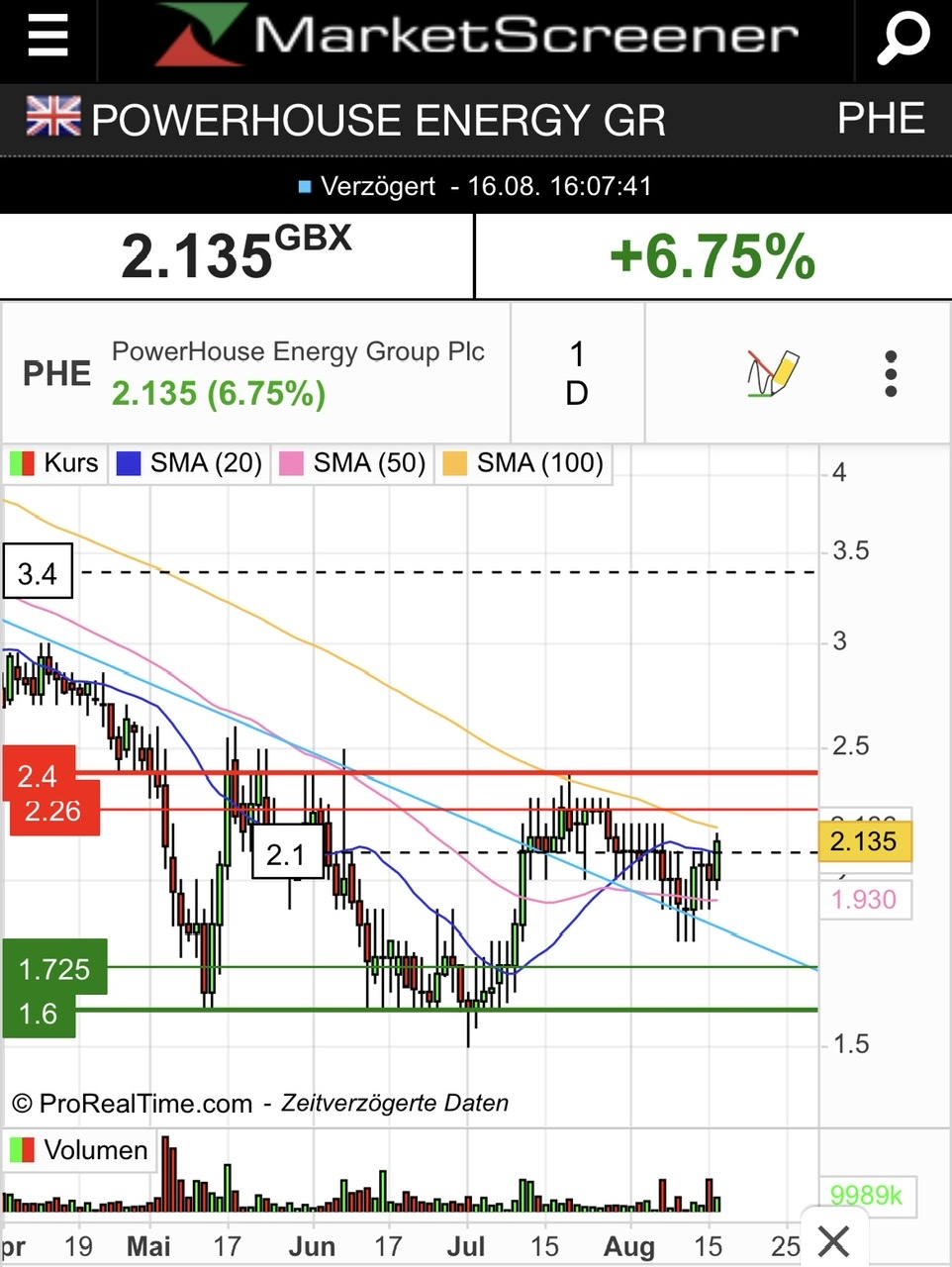Toggle the SMA (20) indicator
This screenshot has width=952, height=1267.
click(189, 463)
